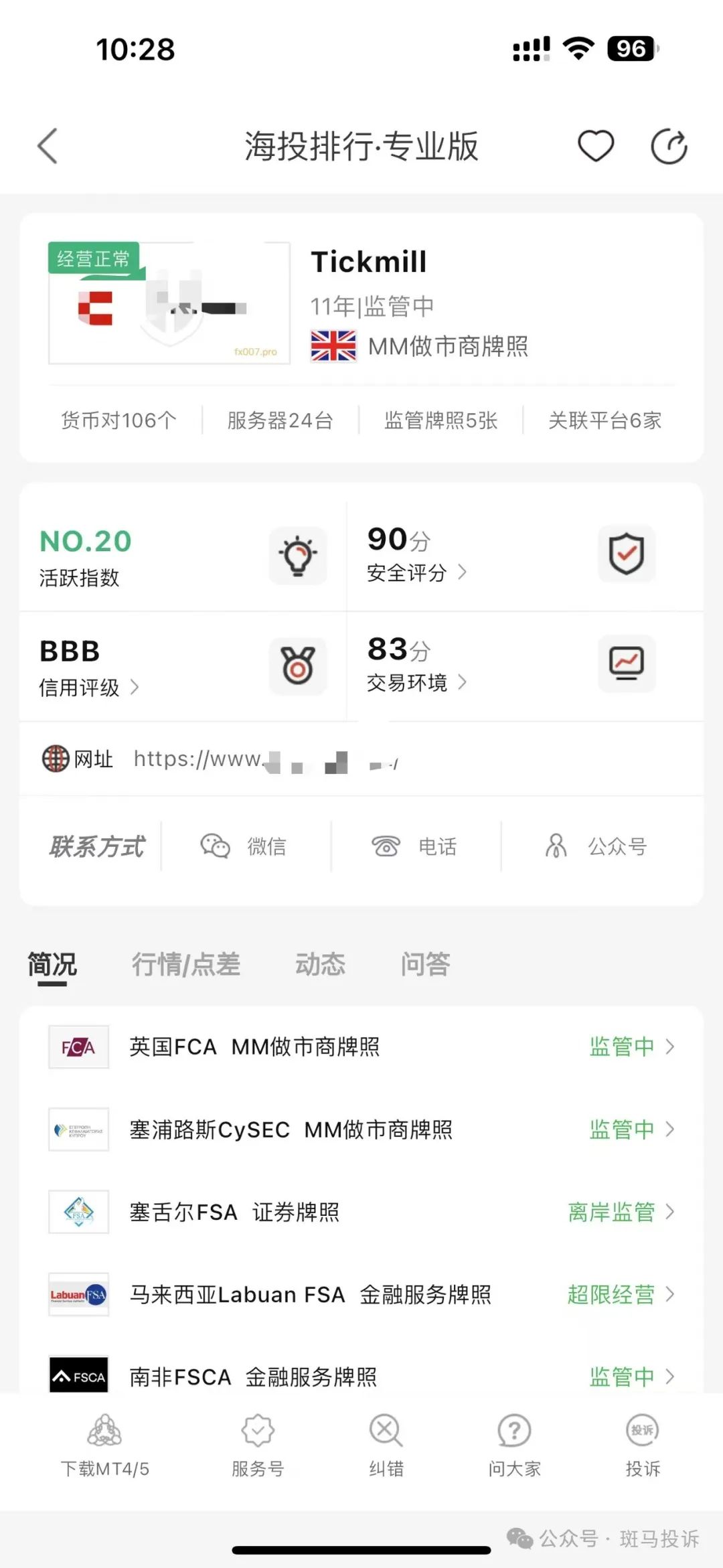The image size is (723, 1568).
Task: Tap 下载MT4/5 in the bottom bar
Action: click(105, 1446)
